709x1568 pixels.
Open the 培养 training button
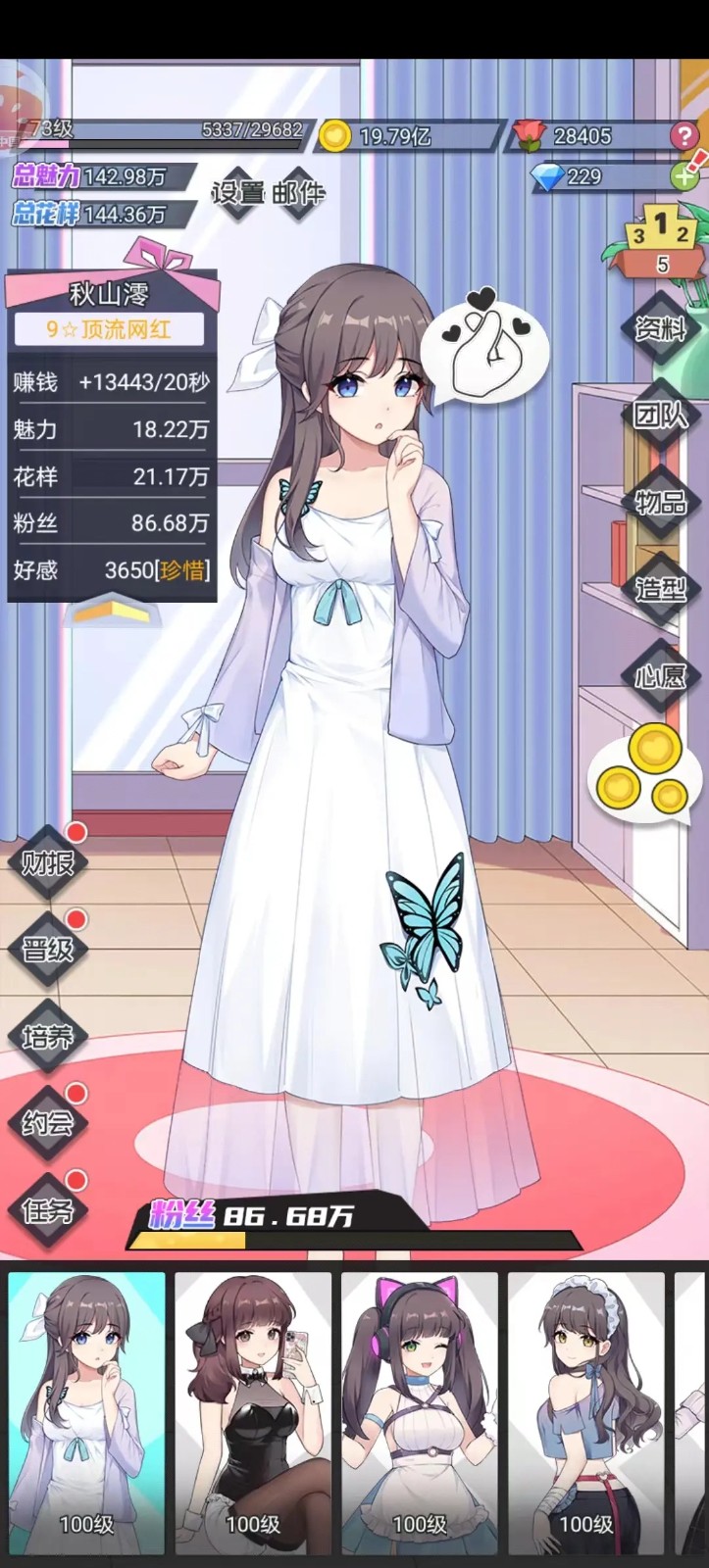(x=48, y=1036)
